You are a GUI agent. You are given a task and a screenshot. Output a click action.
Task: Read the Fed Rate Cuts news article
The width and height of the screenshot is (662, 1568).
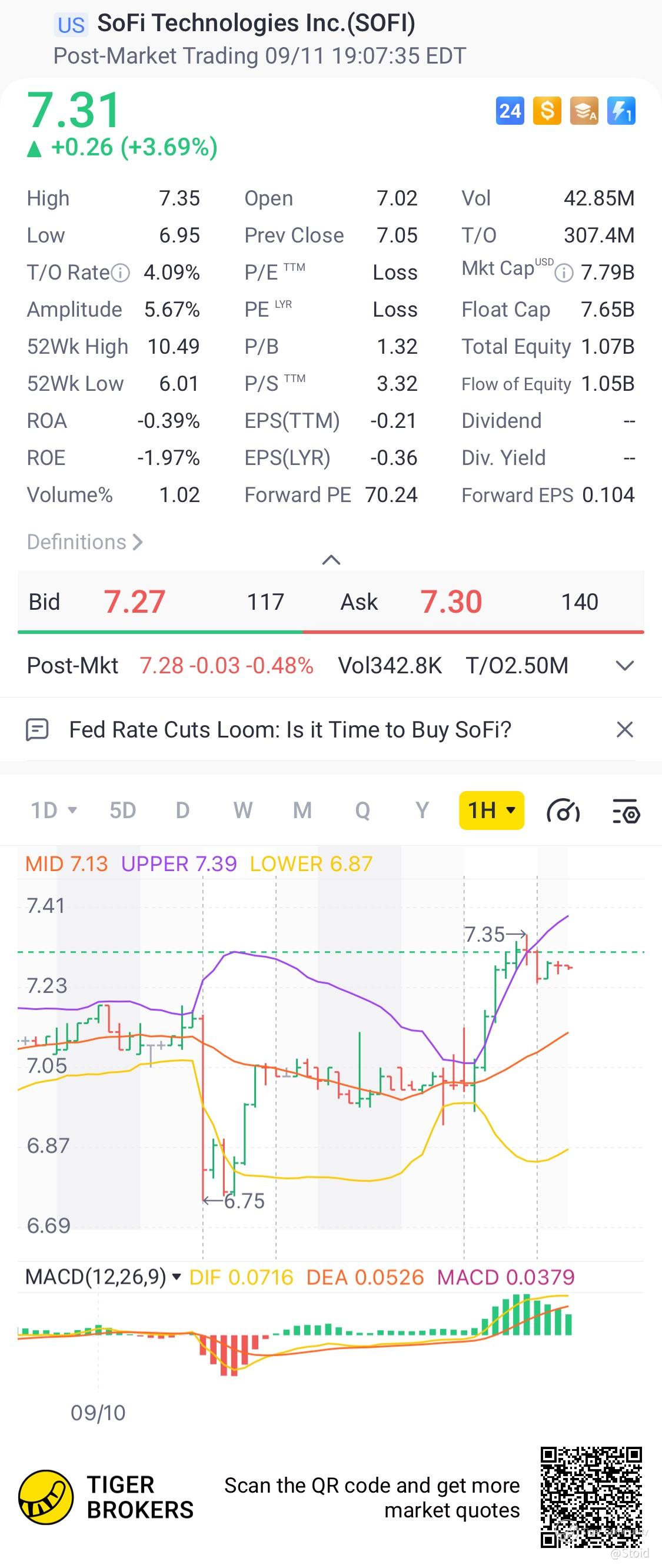tap(290, 729)
